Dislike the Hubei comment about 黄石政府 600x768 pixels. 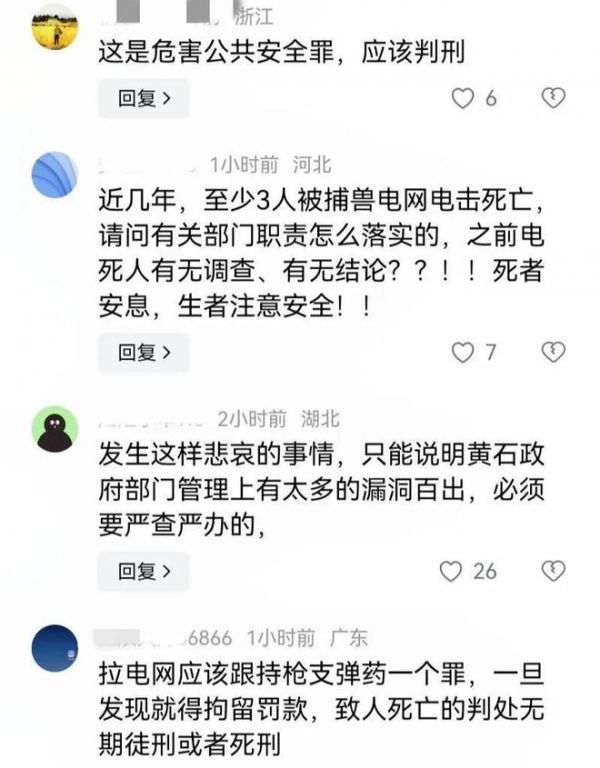point(552,571)
